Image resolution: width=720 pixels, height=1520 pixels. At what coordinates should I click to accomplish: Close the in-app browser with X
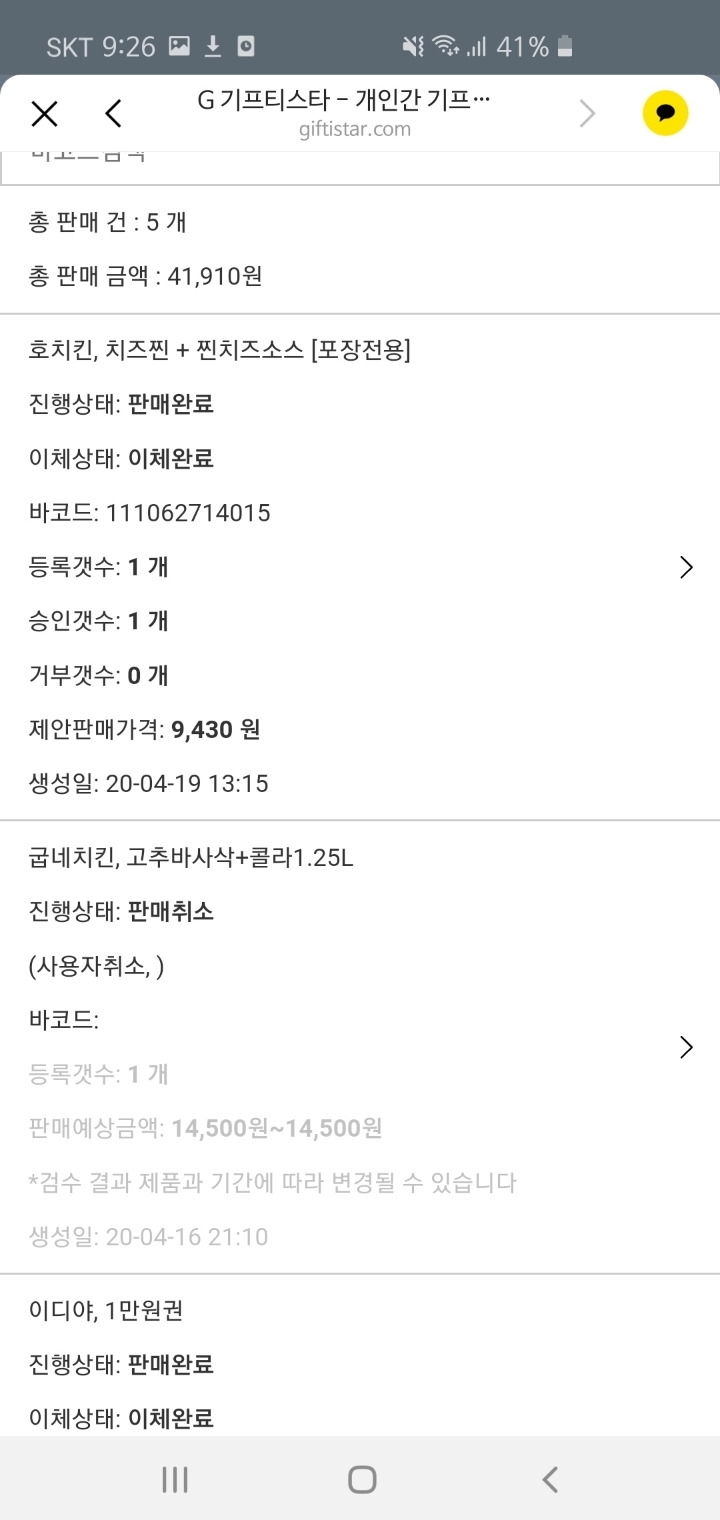[44, 114]
